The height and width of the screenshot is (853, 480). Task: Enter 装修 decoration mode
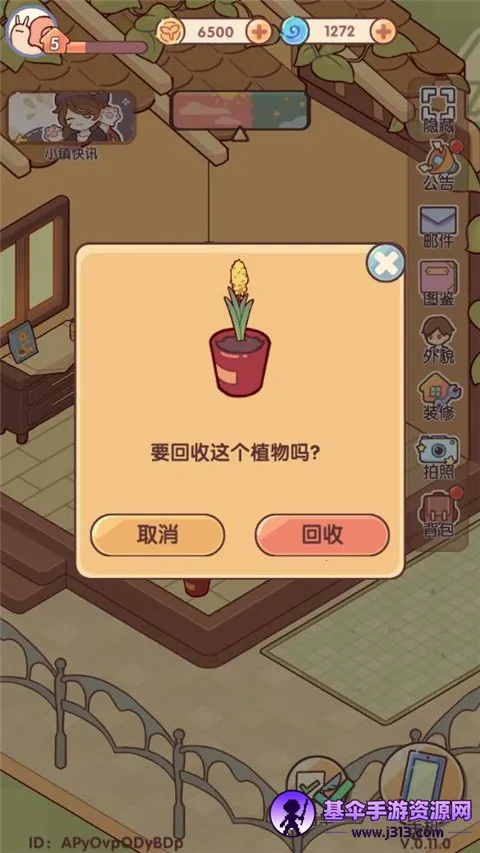pyautogui.click(x=439, y=397)
